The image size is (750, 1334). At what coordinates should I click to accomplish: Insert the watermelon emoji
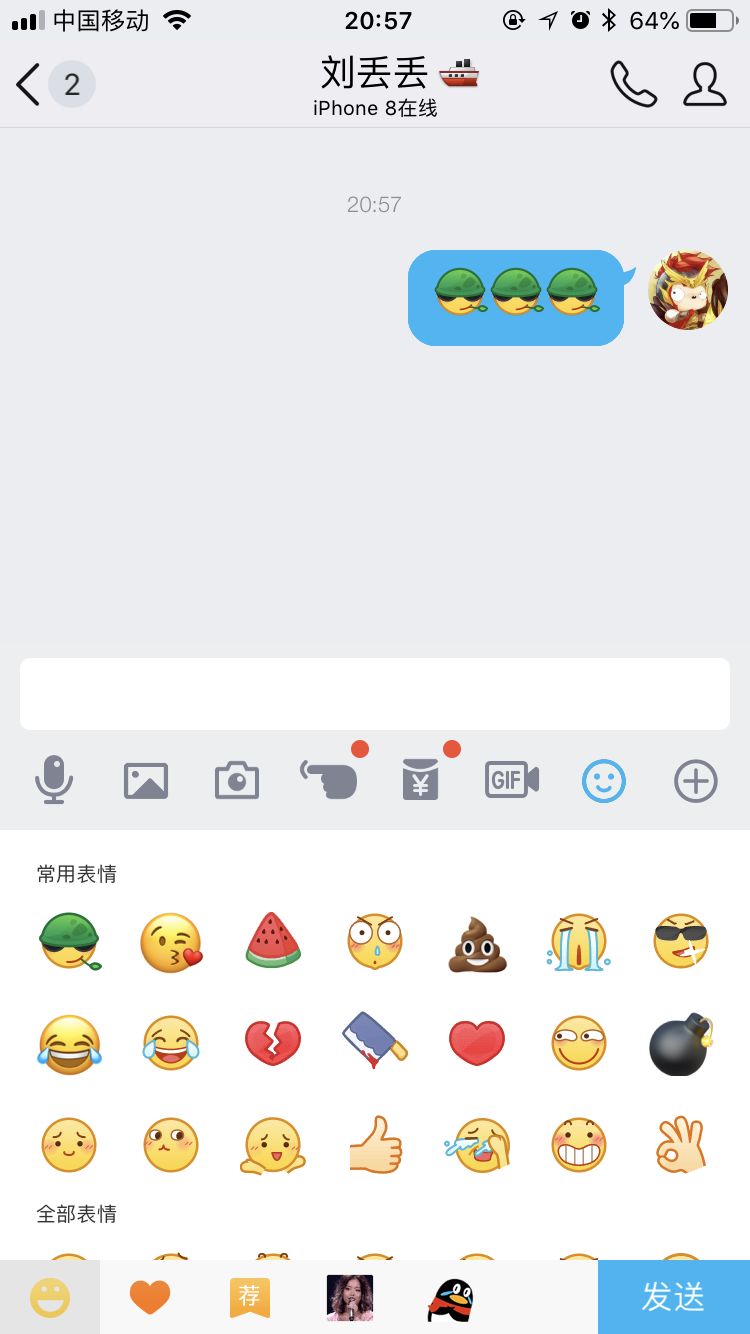tap(273, 941)
